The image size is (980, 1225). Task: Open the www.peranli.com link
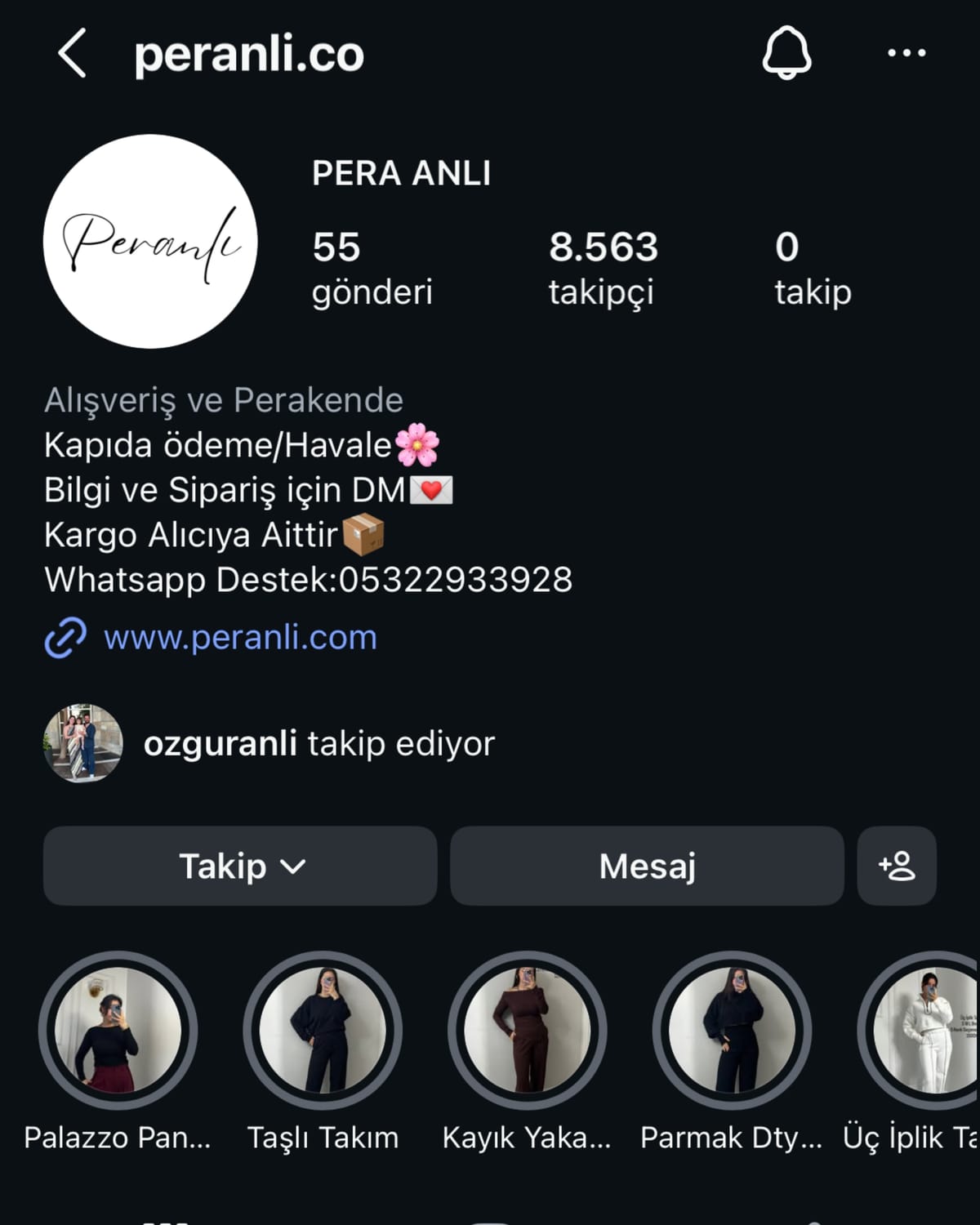pos(240,637)
